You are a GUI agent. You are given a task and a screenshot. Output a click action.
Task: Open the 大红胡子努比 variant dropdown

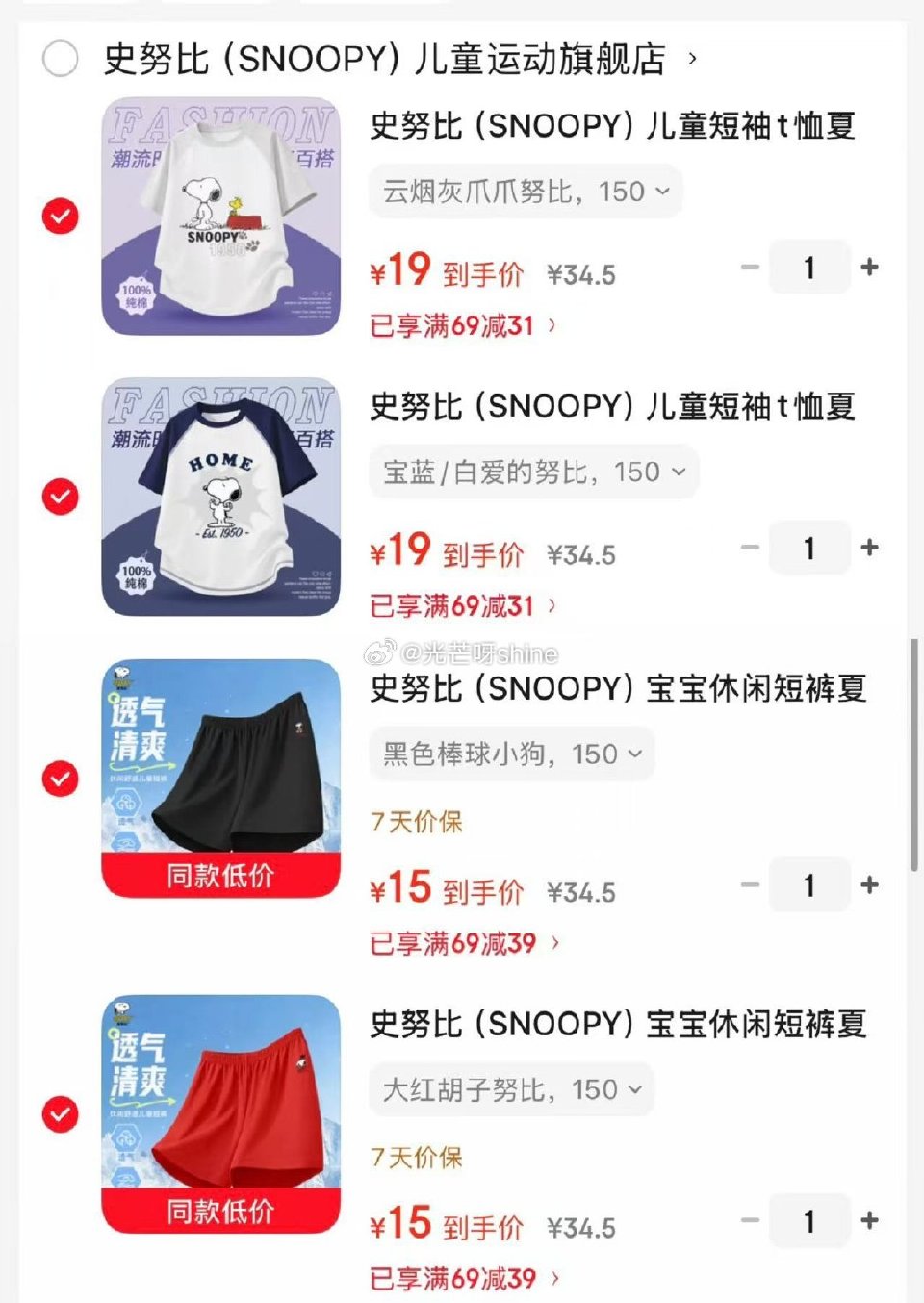pos(509,1089)
